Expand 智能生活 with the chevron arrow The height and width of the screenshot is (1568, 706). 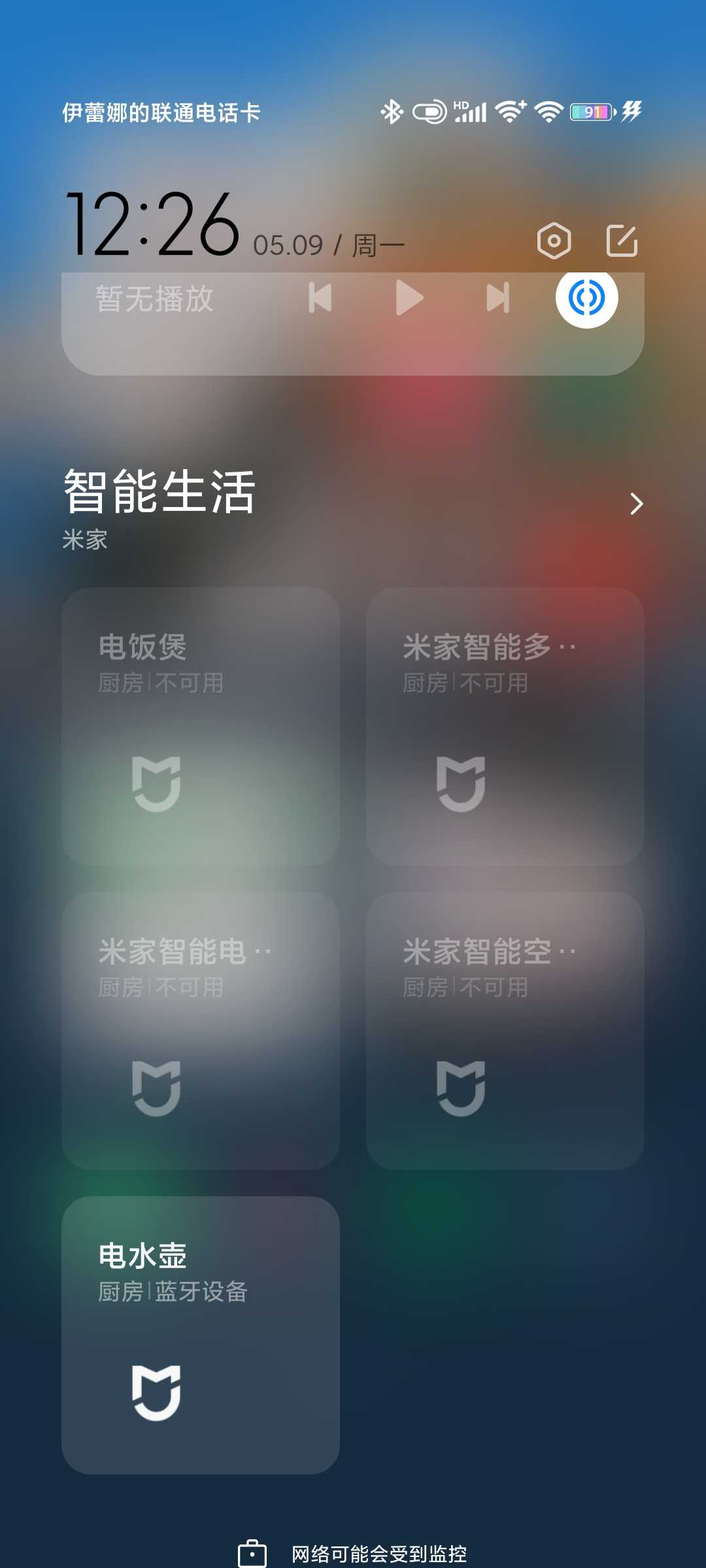click(x=636, y=504)
